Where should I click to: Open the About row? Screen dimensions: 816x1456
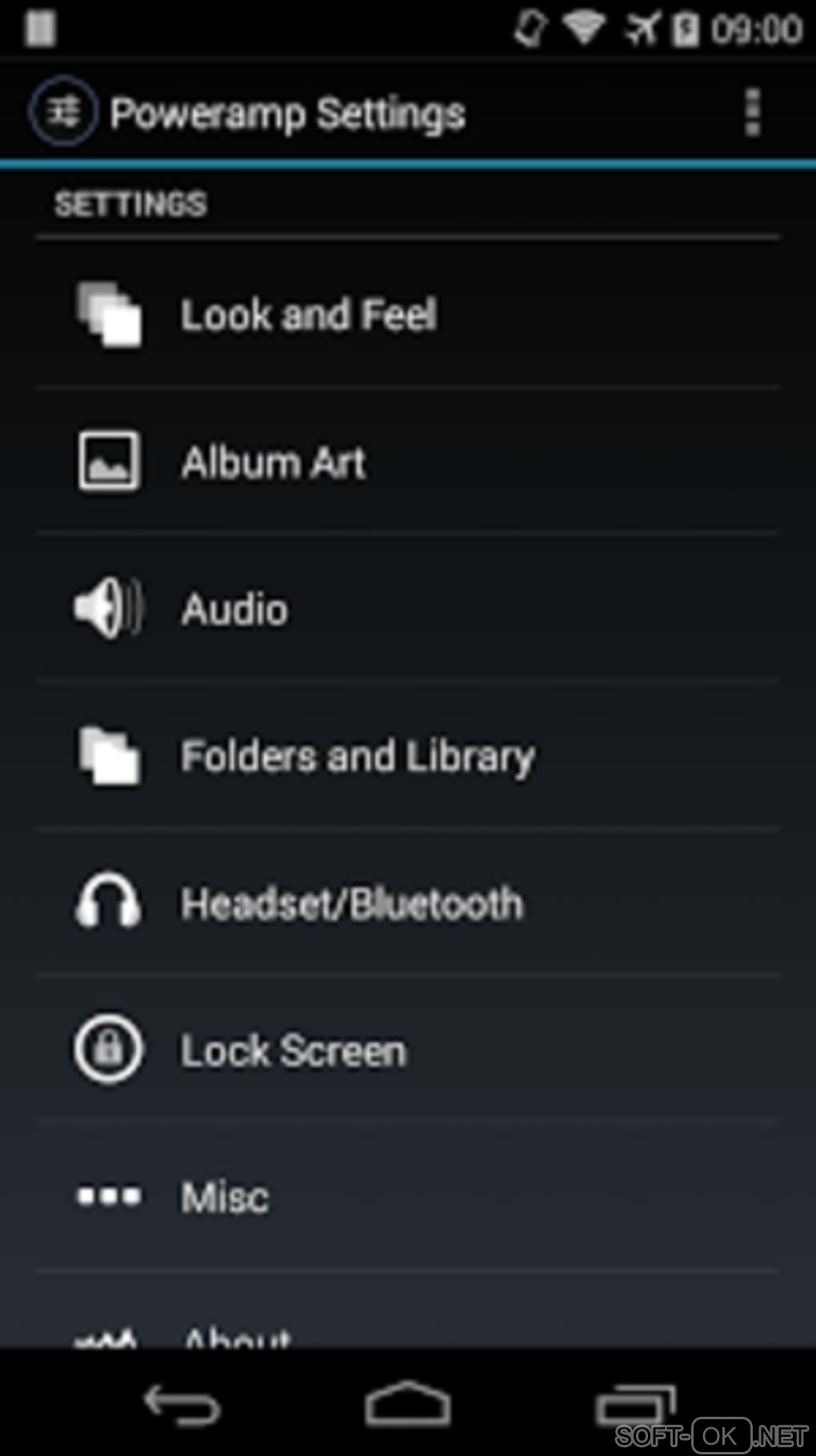[238, 1334]
